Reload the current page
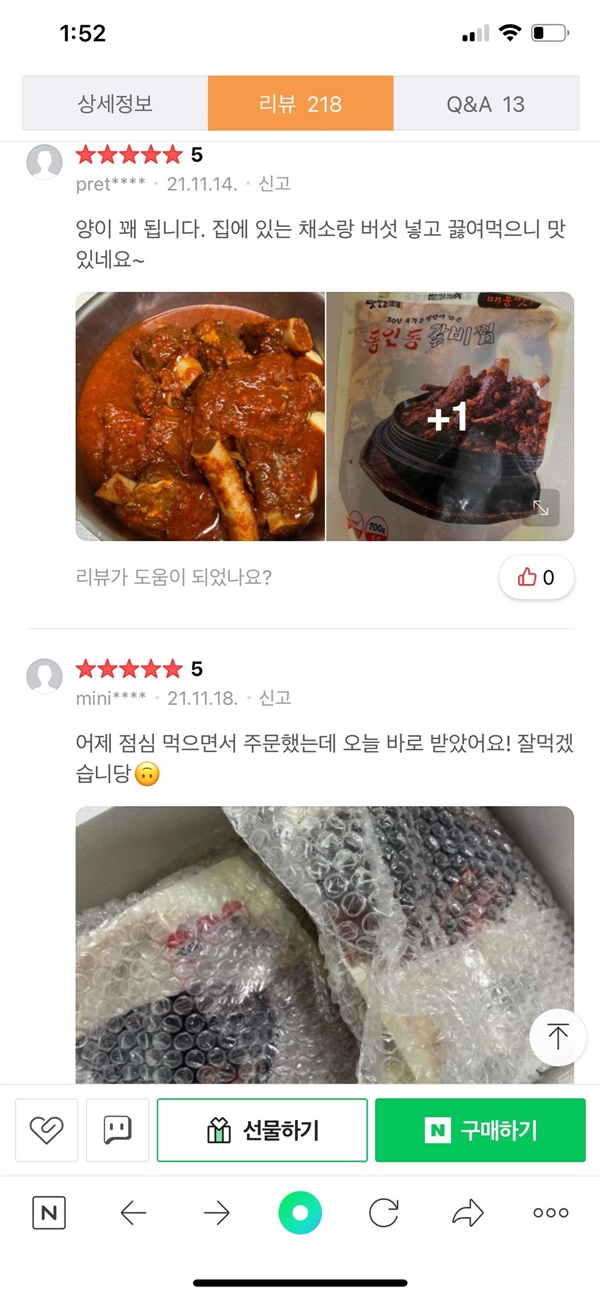Screen dimensions: 600x1298 coord(384,1213)
